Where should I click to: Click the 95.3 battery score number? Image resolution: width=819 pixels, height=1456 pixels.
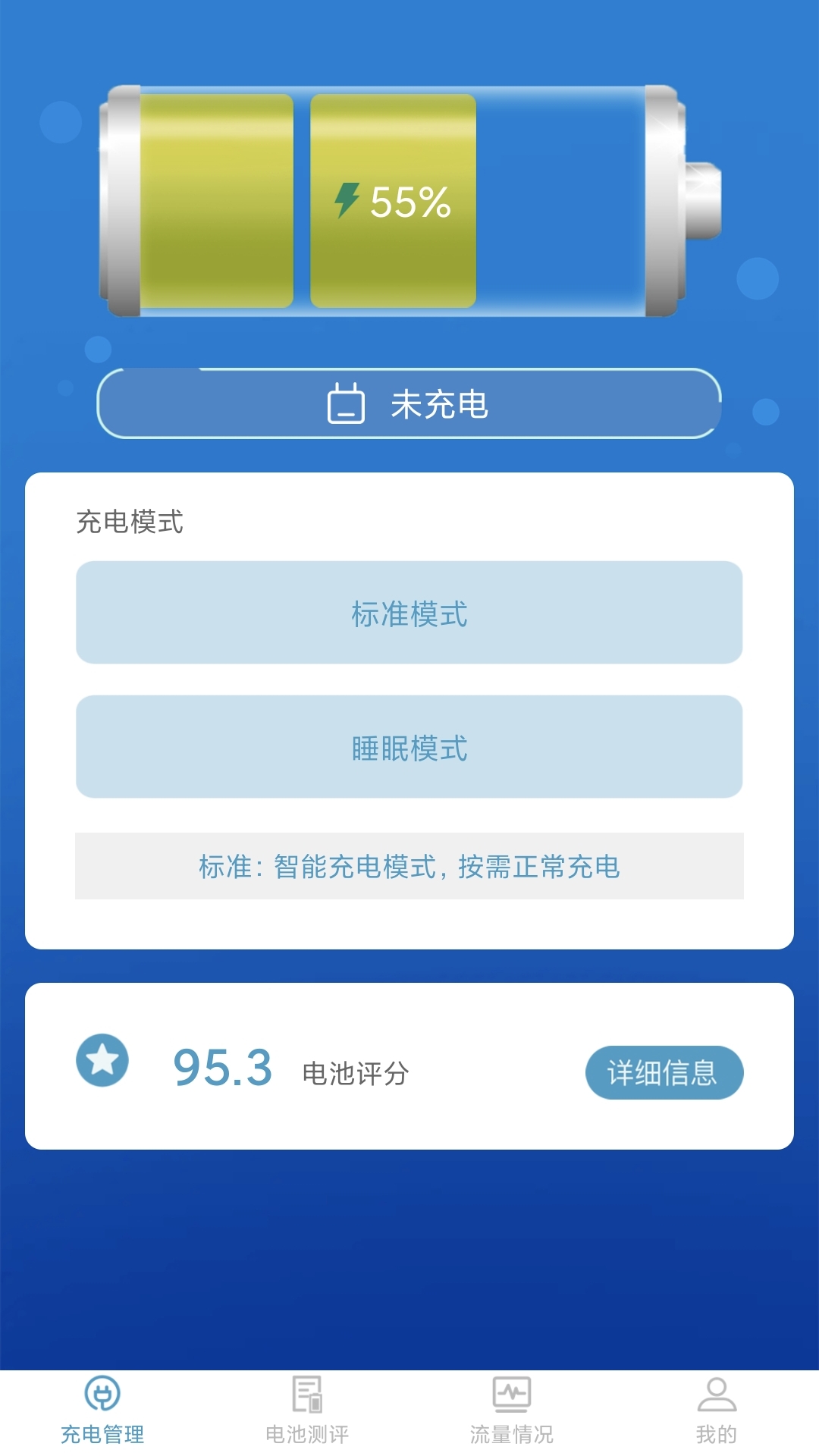point(224,1068)
